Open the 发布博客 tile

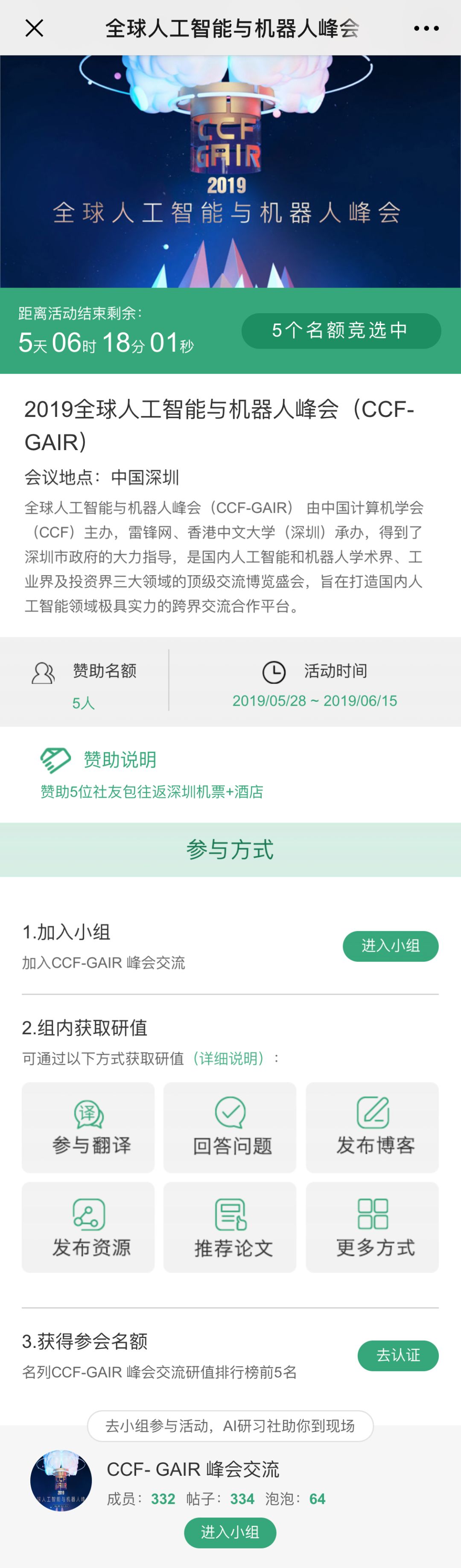(x=372, y=1127)
